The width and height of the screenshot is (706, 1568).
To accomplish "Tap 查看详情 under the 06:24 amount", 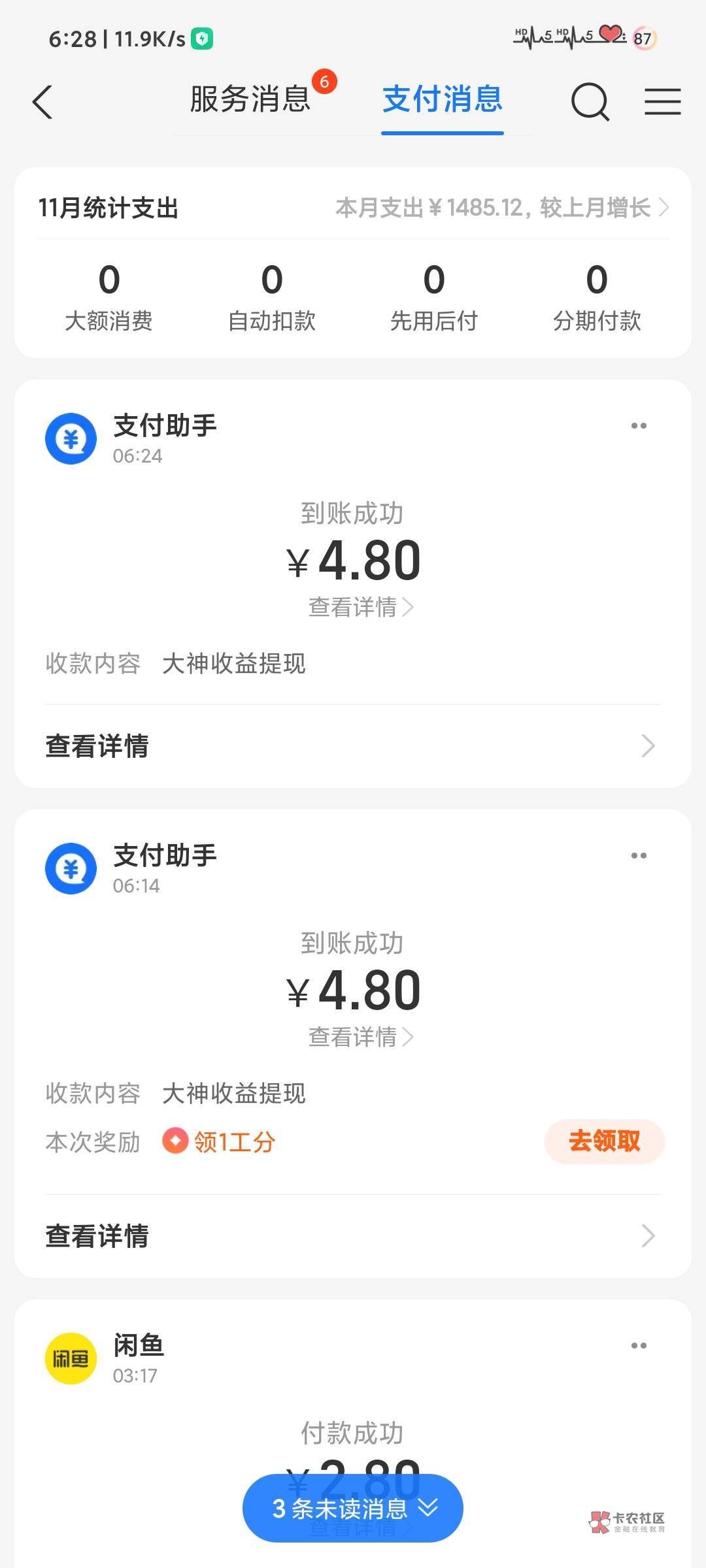I will coord(360,608).
